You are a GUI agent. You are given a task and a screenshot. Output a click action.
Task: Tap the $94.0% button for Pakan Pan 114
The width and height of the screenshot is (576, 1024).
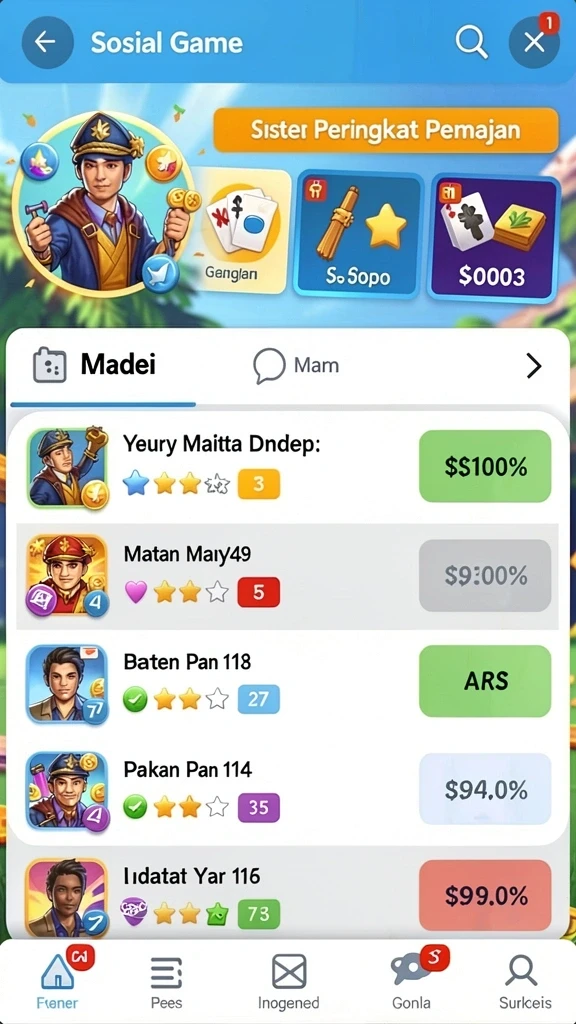point(485,789)
